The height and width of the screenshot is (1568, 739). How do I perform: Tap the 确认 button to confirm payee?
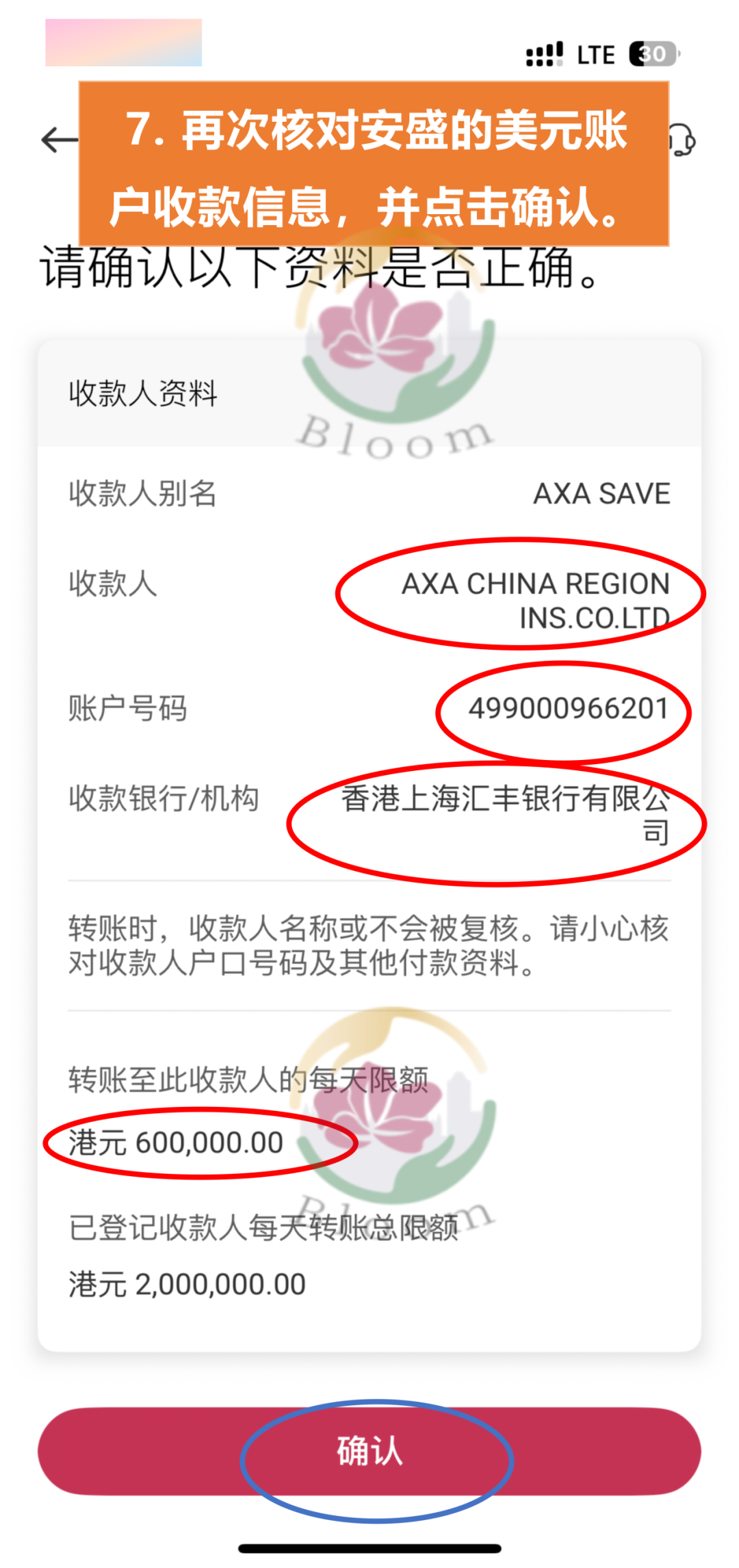click(369, 1450)
